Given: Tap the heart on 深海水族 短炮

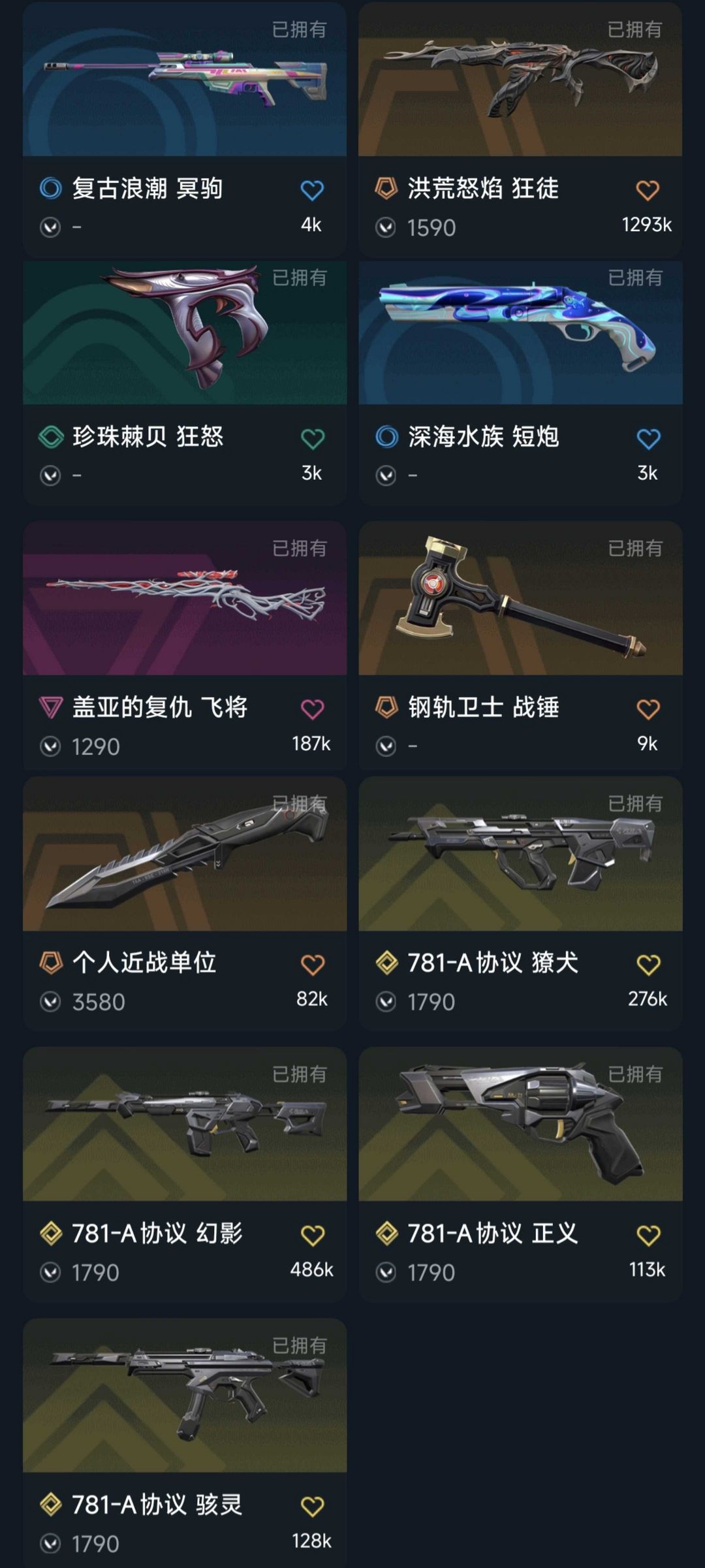Looking at the screenshot, I should (x=648, y=439).
